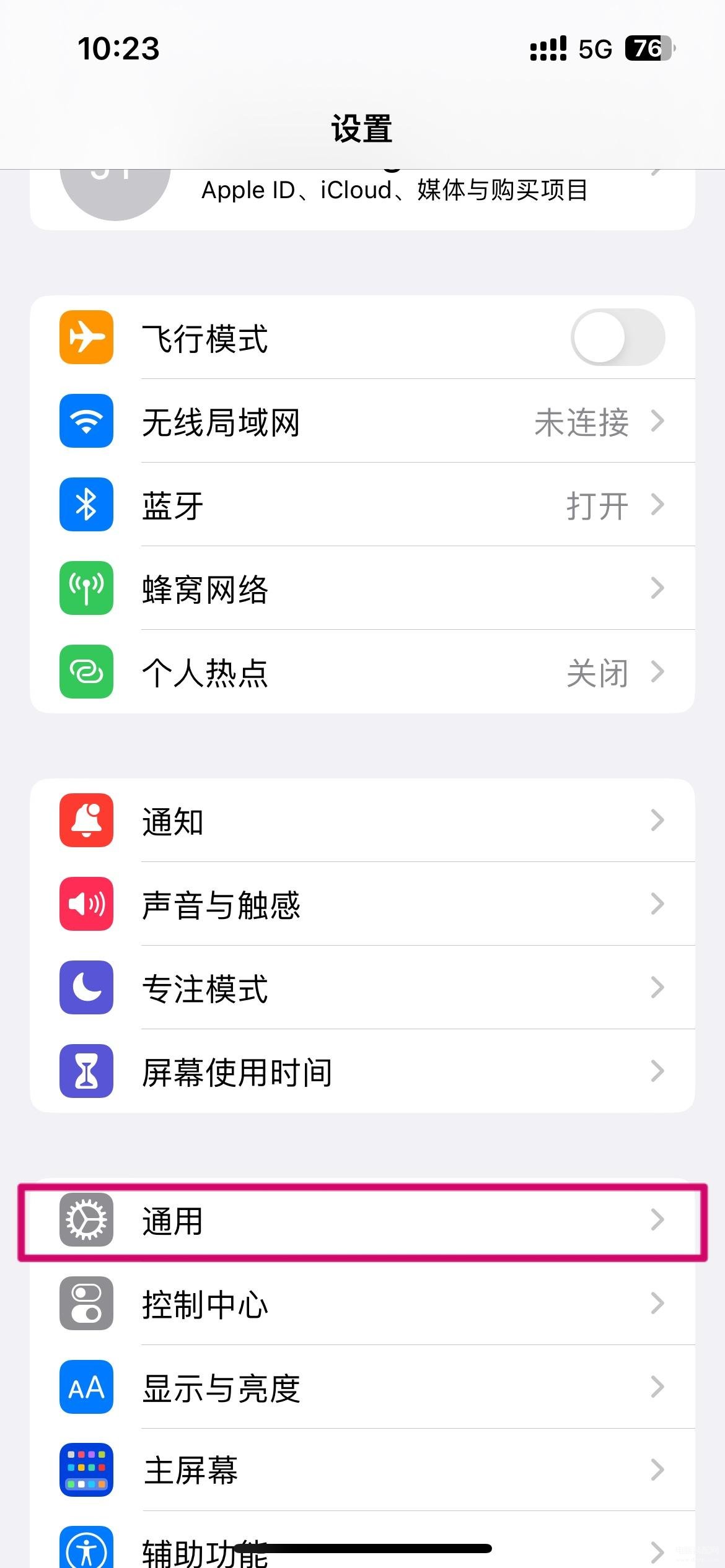725x1568 pixels.
Task: Toggle the 飞行模式 airplane mode switch
Action: click(618, 337)
